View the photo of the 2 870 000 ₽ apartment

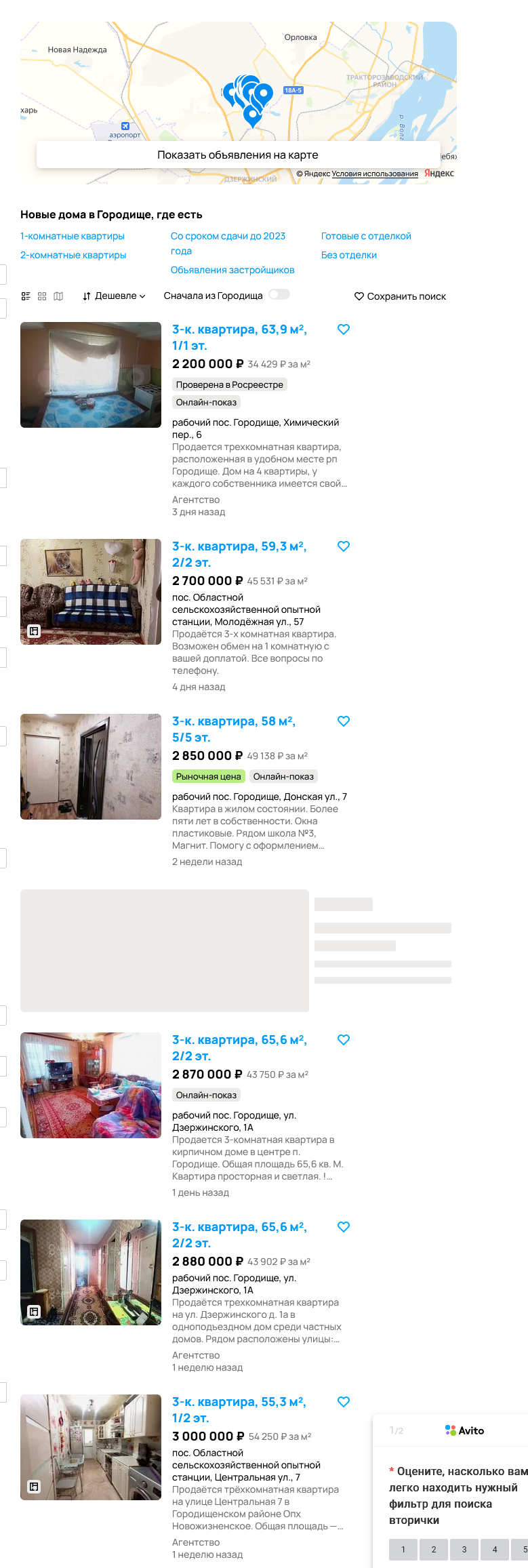(91, 1085)
